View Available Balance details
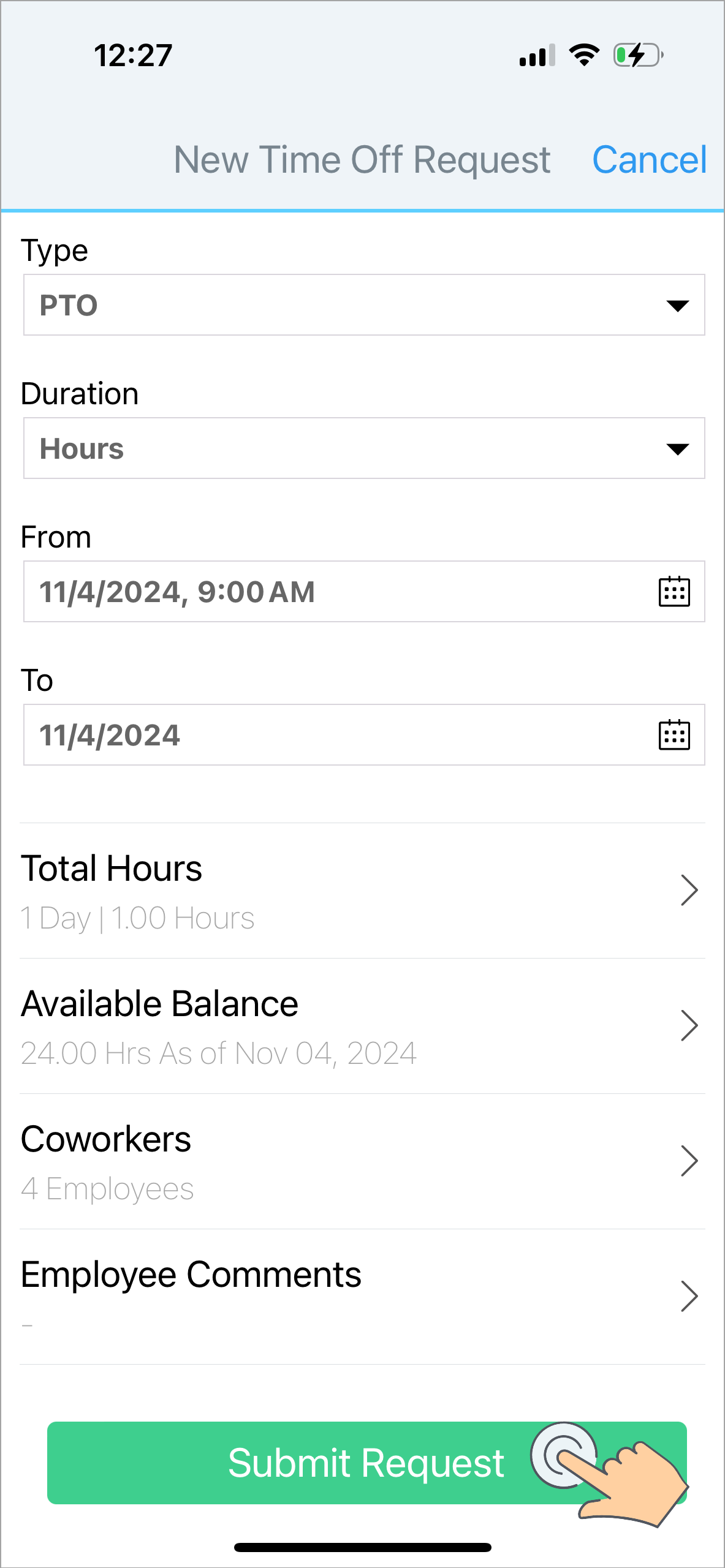 [363, 1027]
